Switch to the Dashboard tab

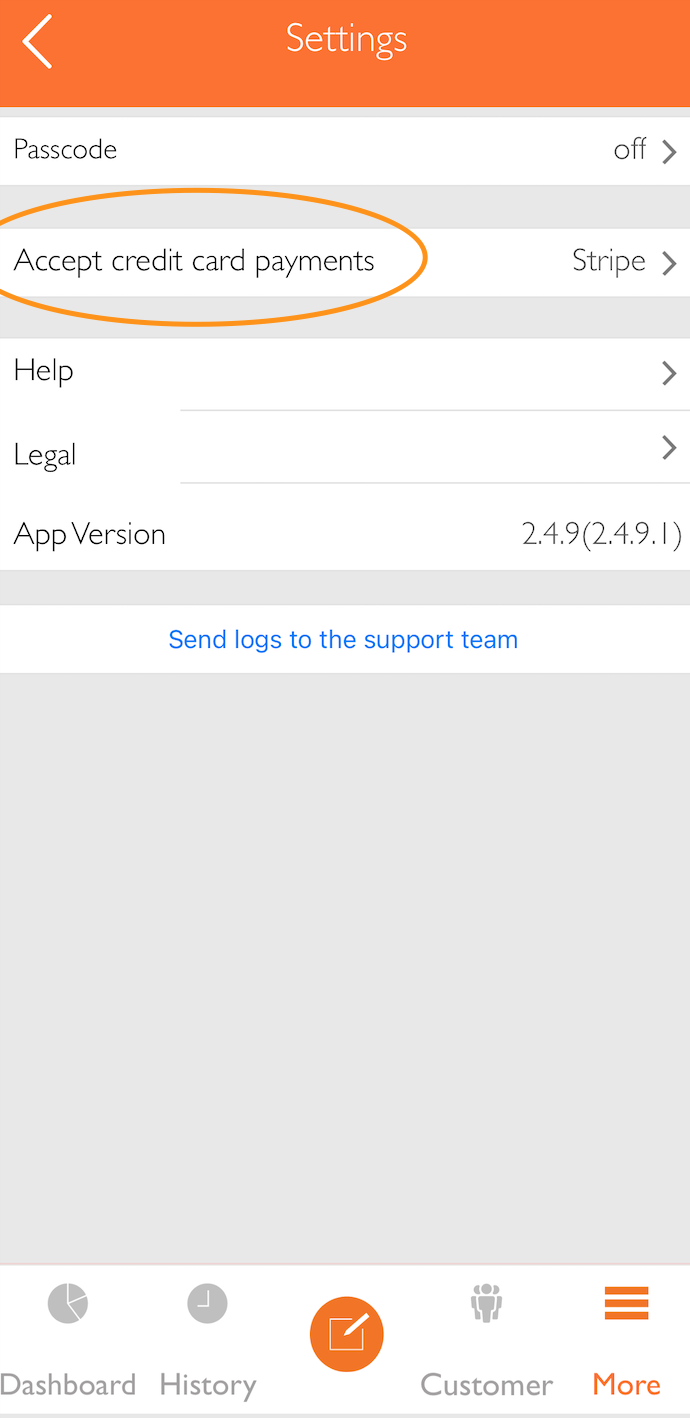coord(68,1340)
